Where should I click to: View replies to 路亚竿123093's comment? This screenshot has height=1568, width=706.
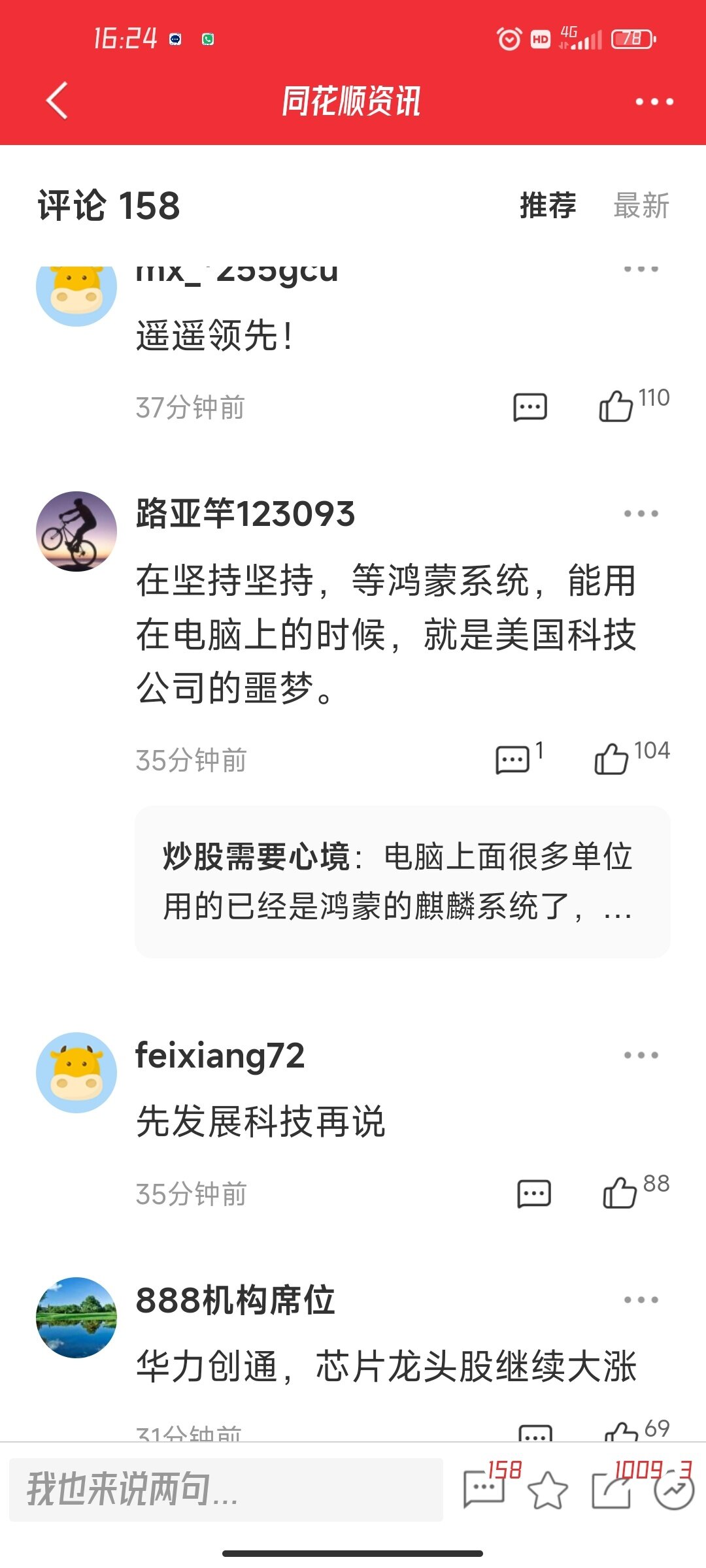click(513, 760)
